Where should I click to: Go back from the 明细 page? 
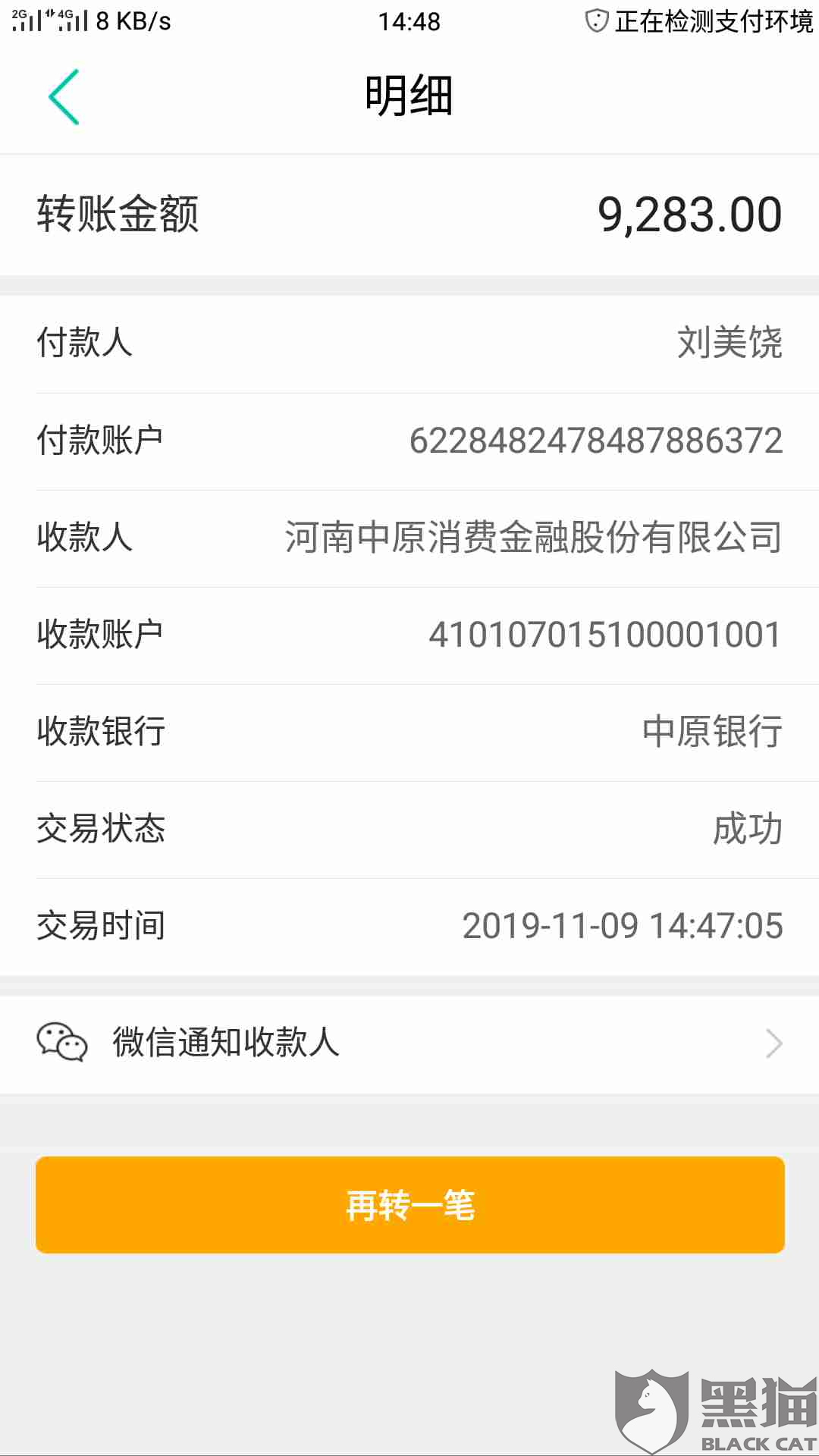(64, 97)
